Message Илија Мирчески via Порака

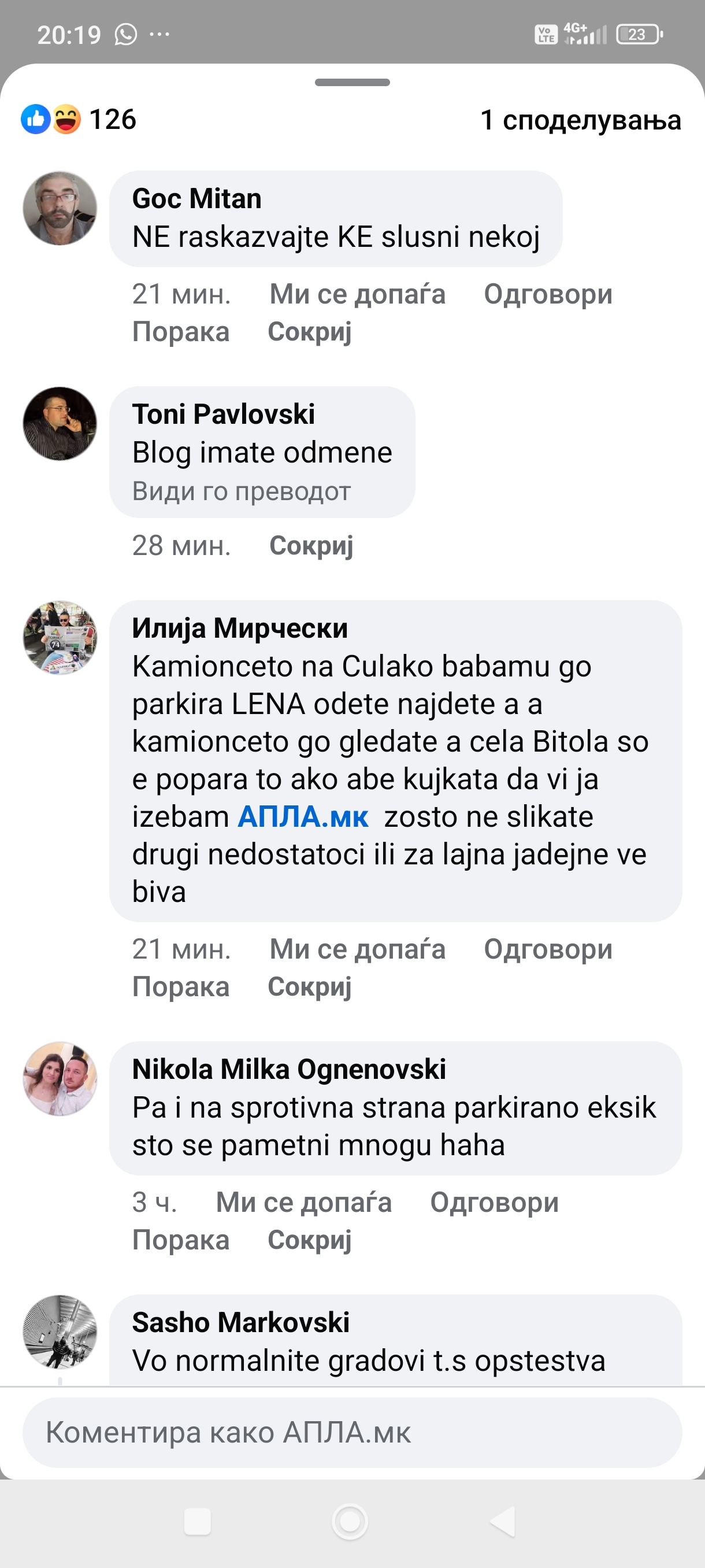(x=181, y=988)
